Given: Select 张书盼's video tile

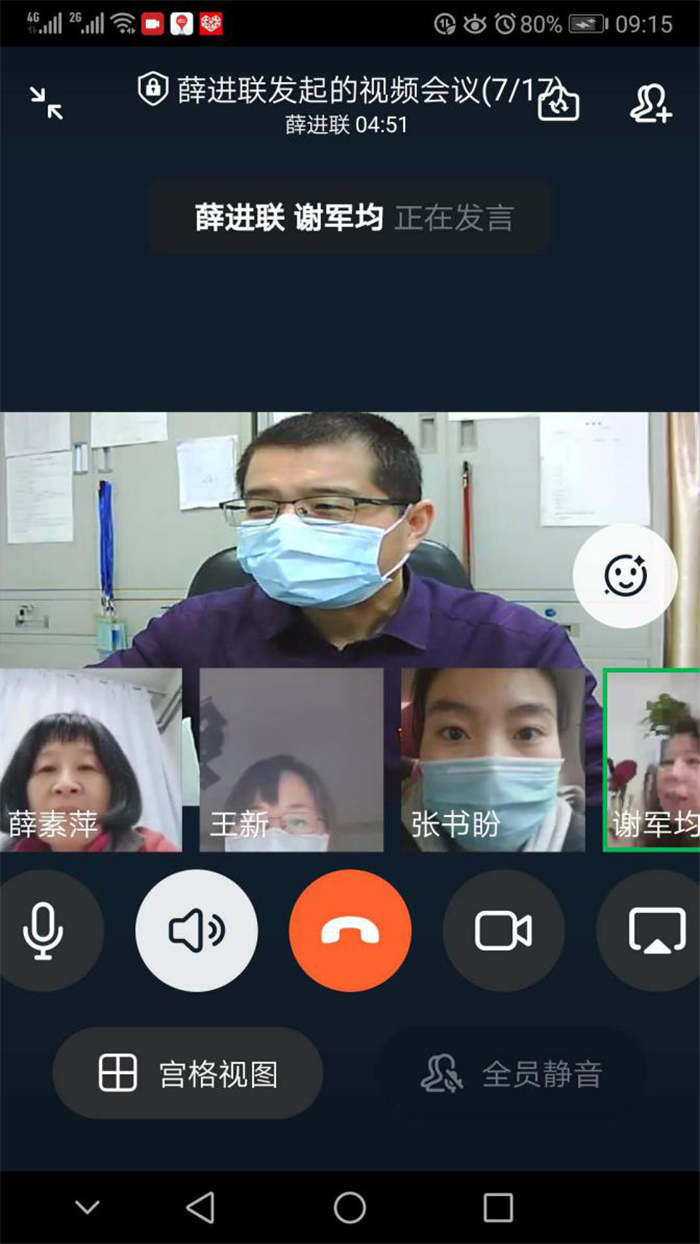Looking at the screenshot, I should [x=493, y=760].
